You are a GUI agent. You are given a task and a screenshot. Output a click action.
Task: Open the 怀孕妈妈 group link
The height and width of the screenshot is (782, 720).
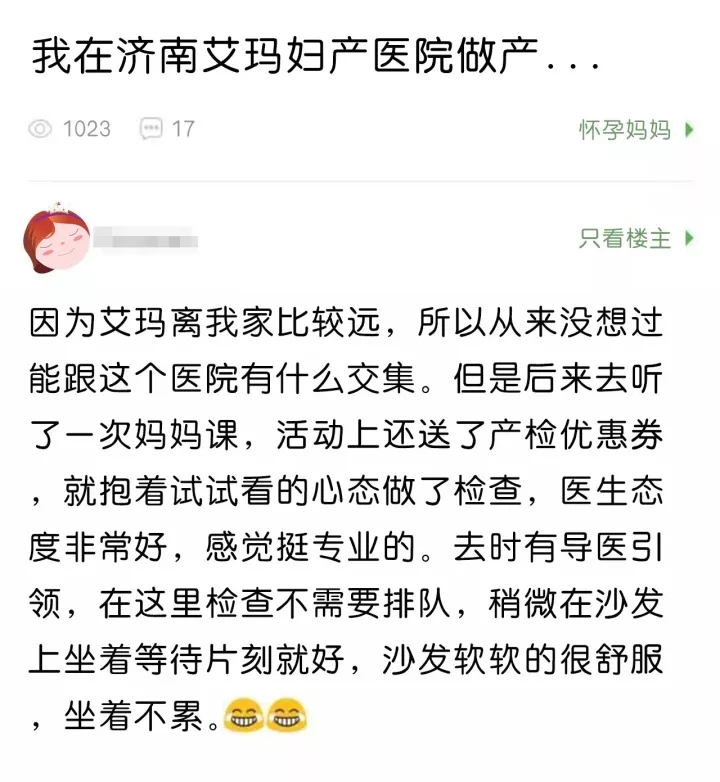tap(634, 129)
